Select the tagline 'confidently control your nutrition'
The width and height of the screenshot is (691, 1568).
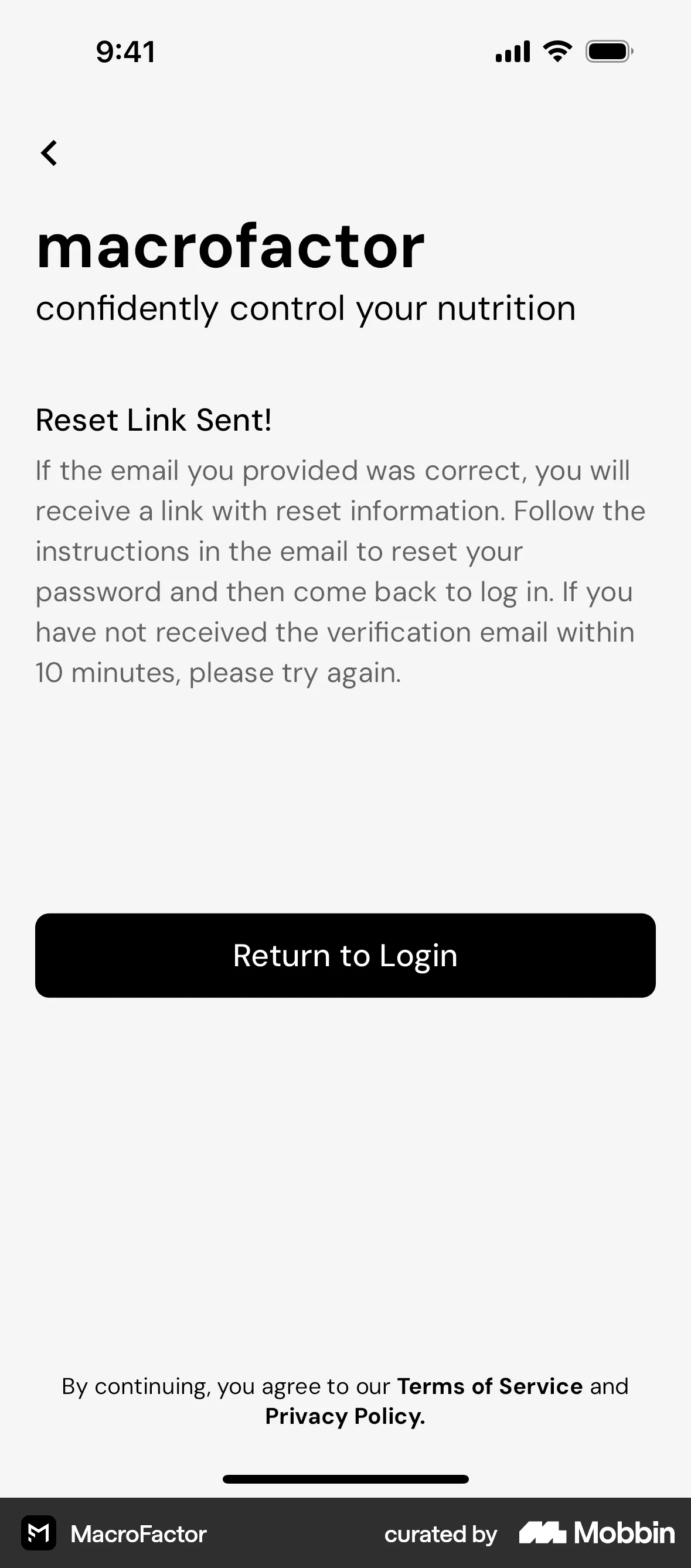(305, 308)
